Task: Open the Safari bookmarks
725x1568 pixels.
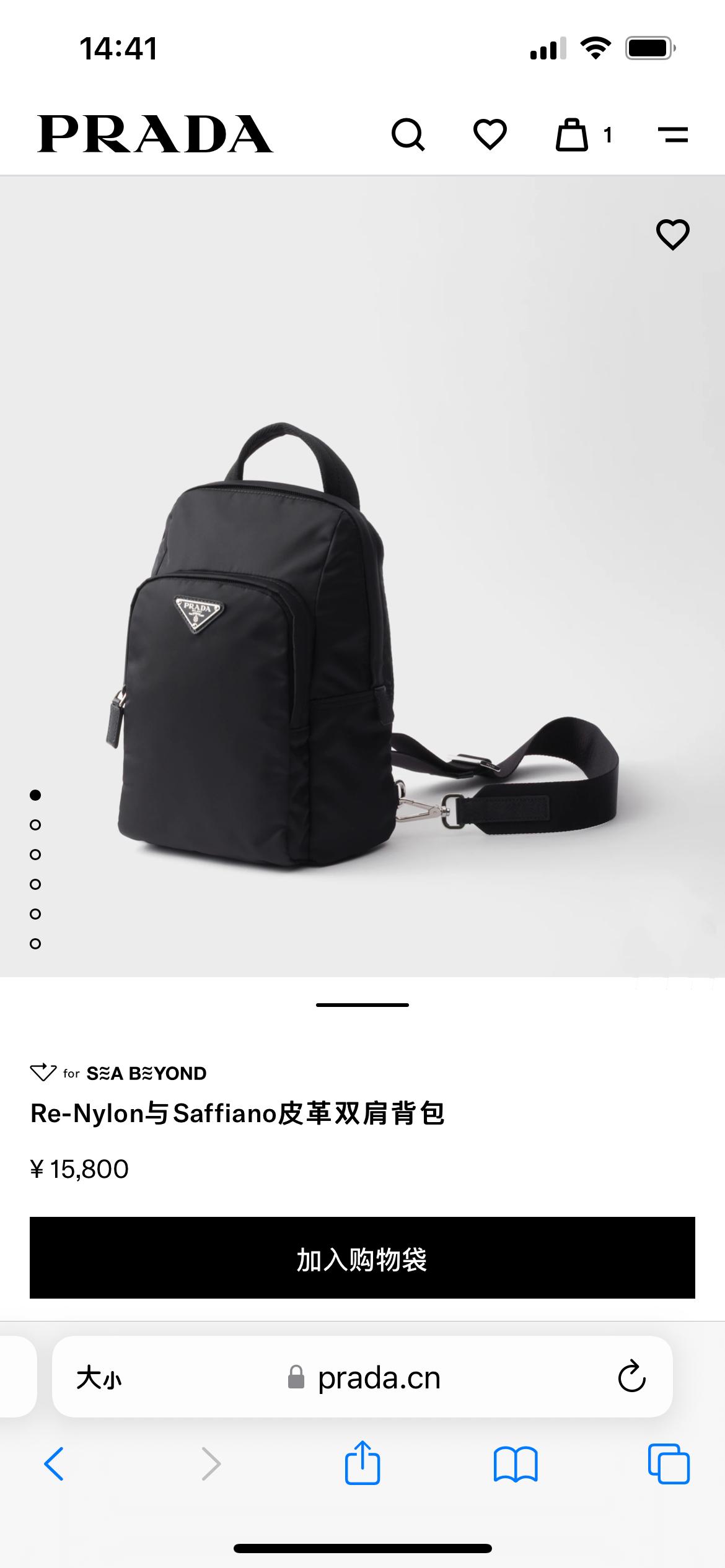Action: click(516, 1464)
